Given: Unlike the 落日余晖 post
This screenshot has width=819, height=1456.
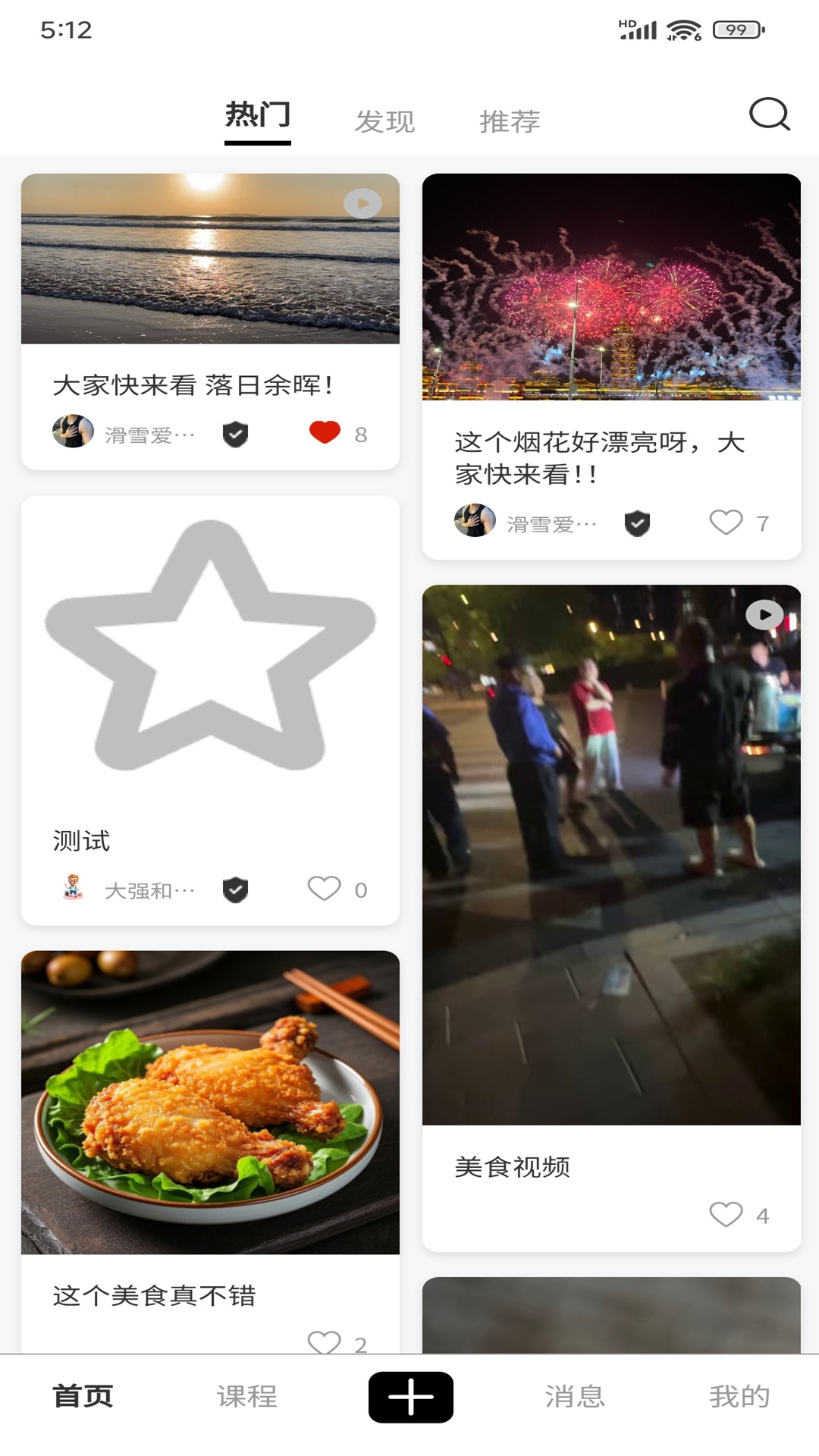Looking at the screenshot, I should point(325,432).
